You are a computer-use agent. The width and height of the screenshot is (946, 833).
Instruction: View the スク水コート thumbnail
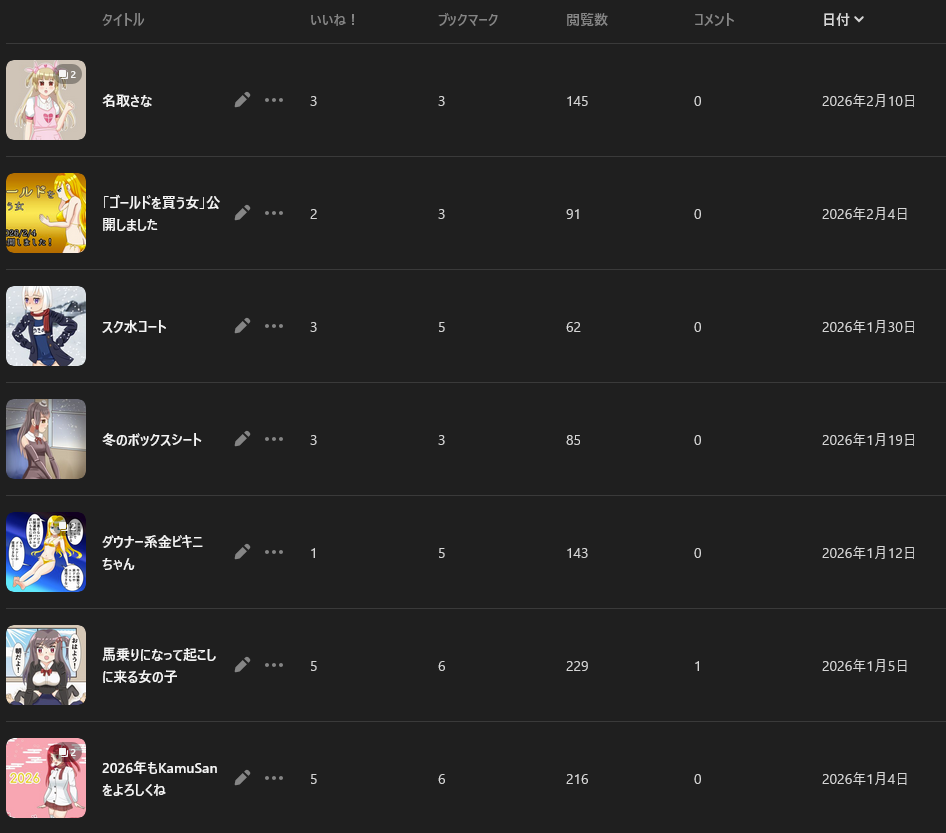pyautogui.click(x=46, y=326)
